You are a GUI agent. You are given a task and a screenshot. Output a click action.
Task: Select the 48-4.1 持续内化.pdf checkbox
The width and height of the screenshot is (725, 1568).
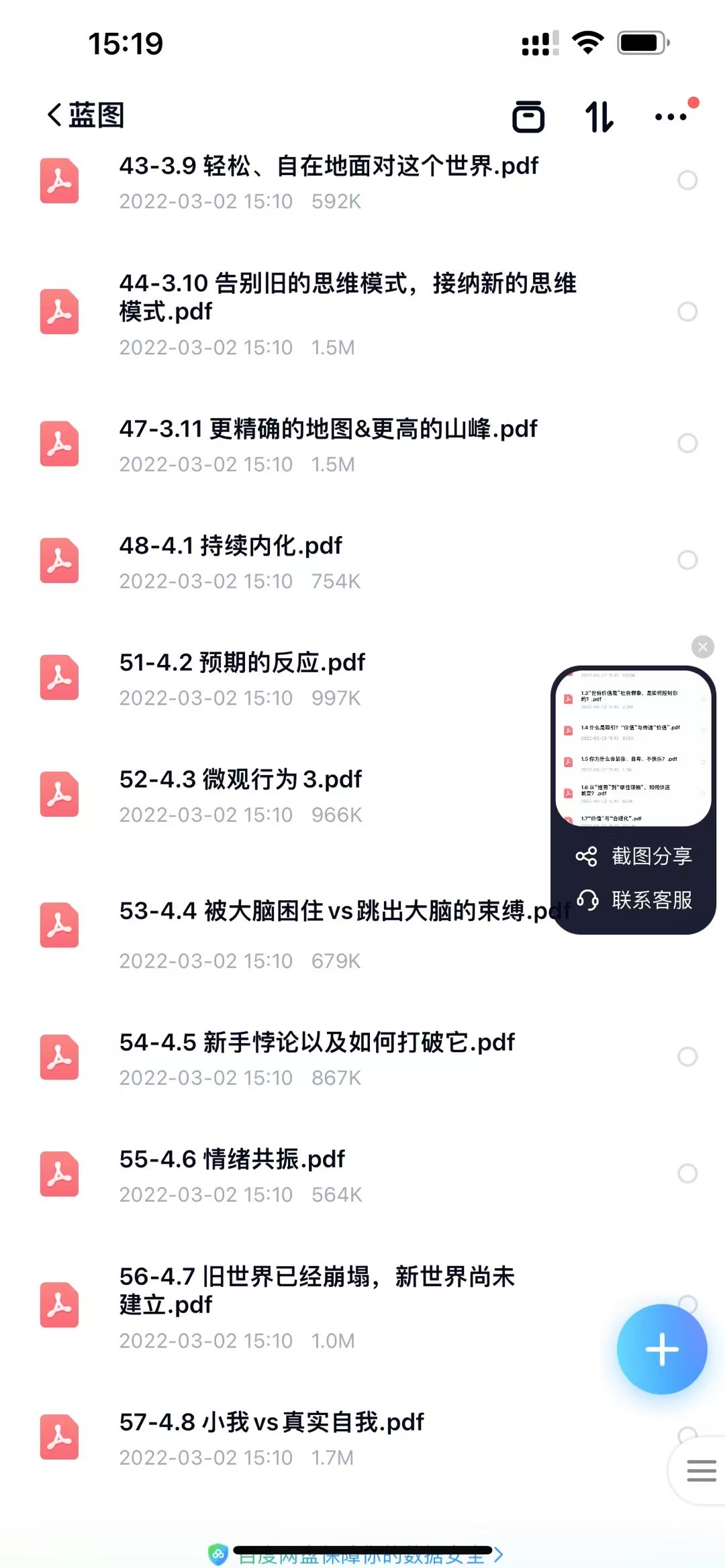(x=687, y=560)
